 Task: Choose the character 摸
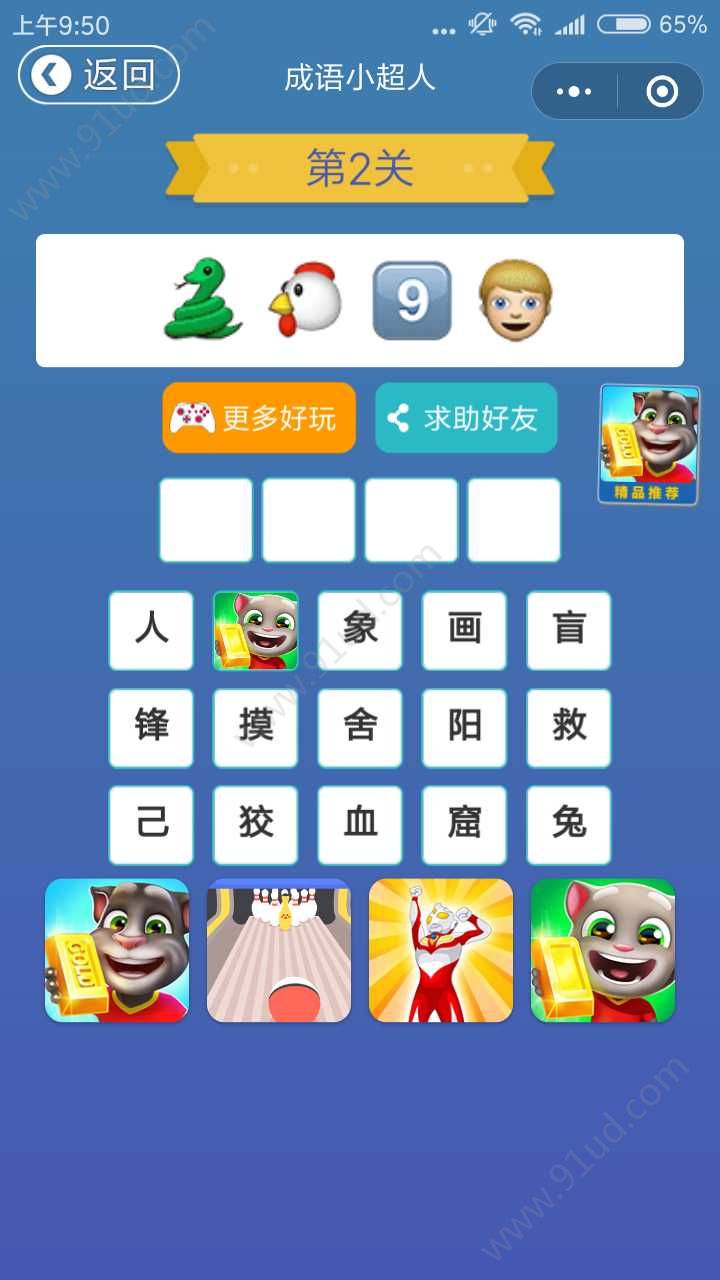[x=255, y=727]
